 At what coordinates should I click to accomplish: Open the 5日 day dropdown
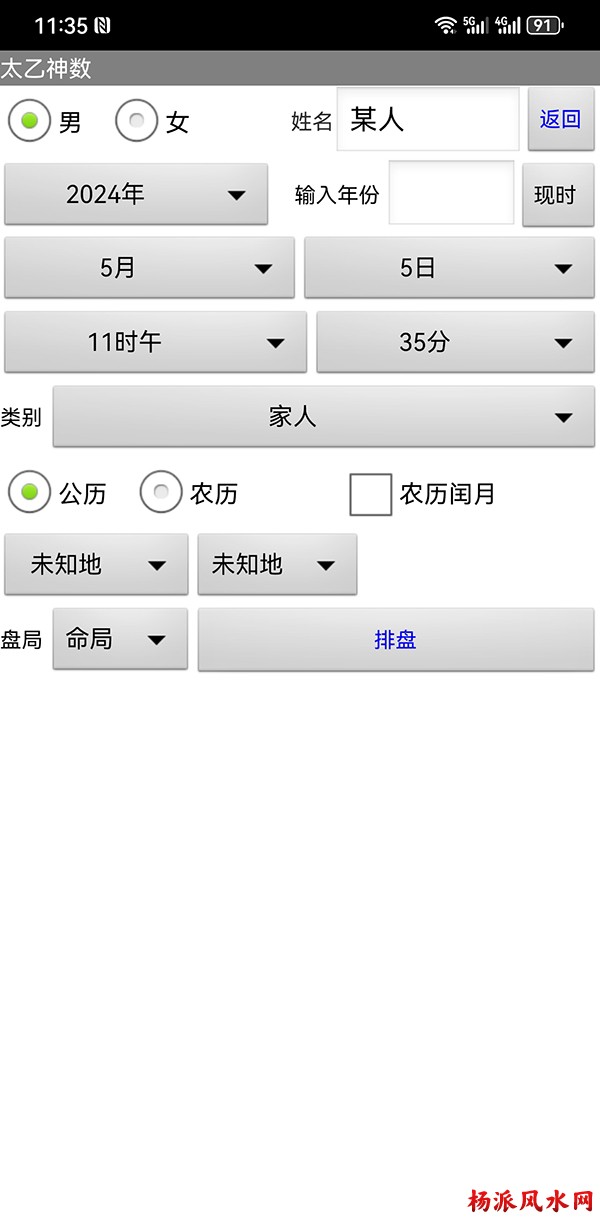[x=449, y=268]
